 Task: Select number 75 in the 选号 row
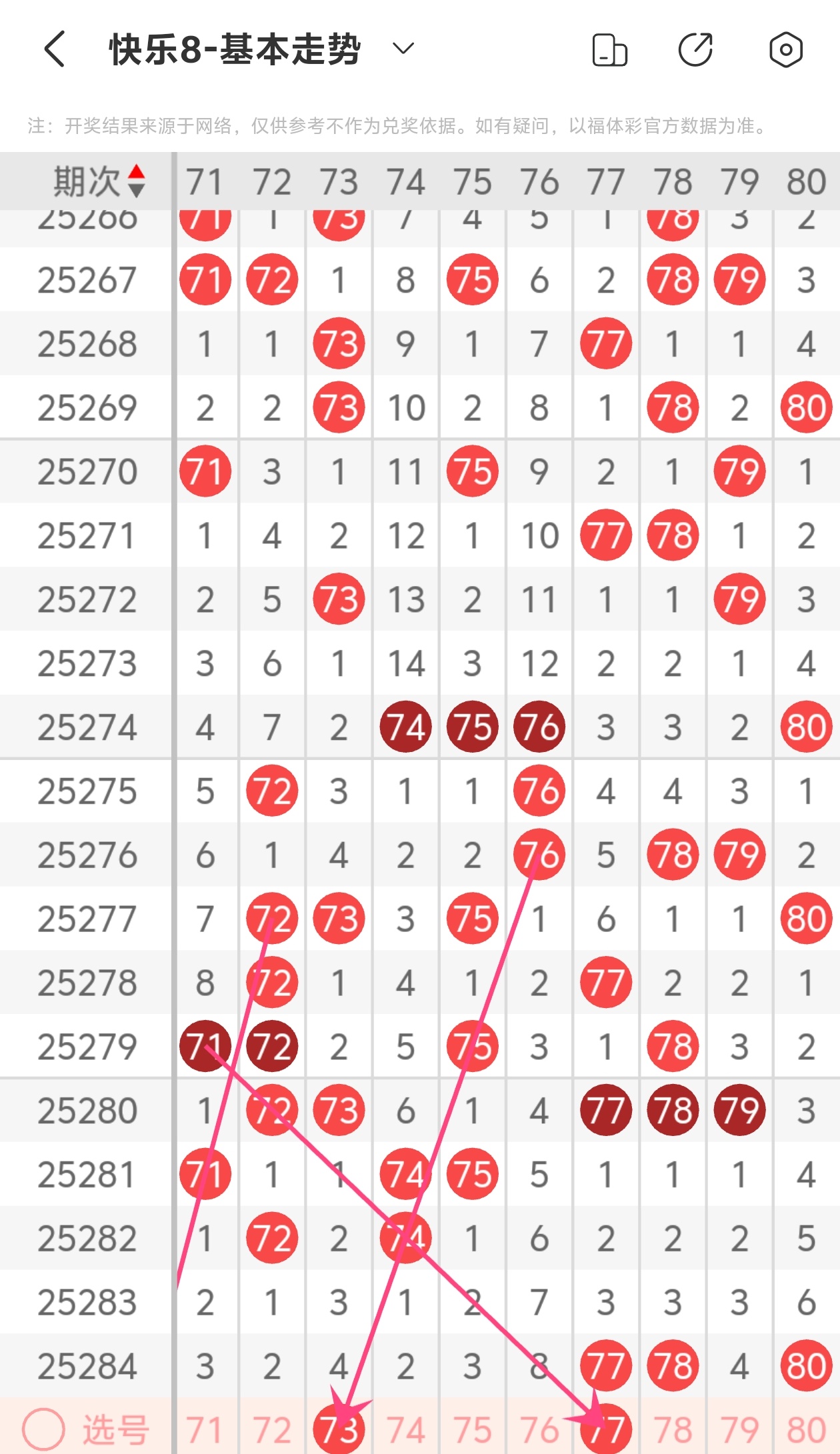click(472, 1430)
